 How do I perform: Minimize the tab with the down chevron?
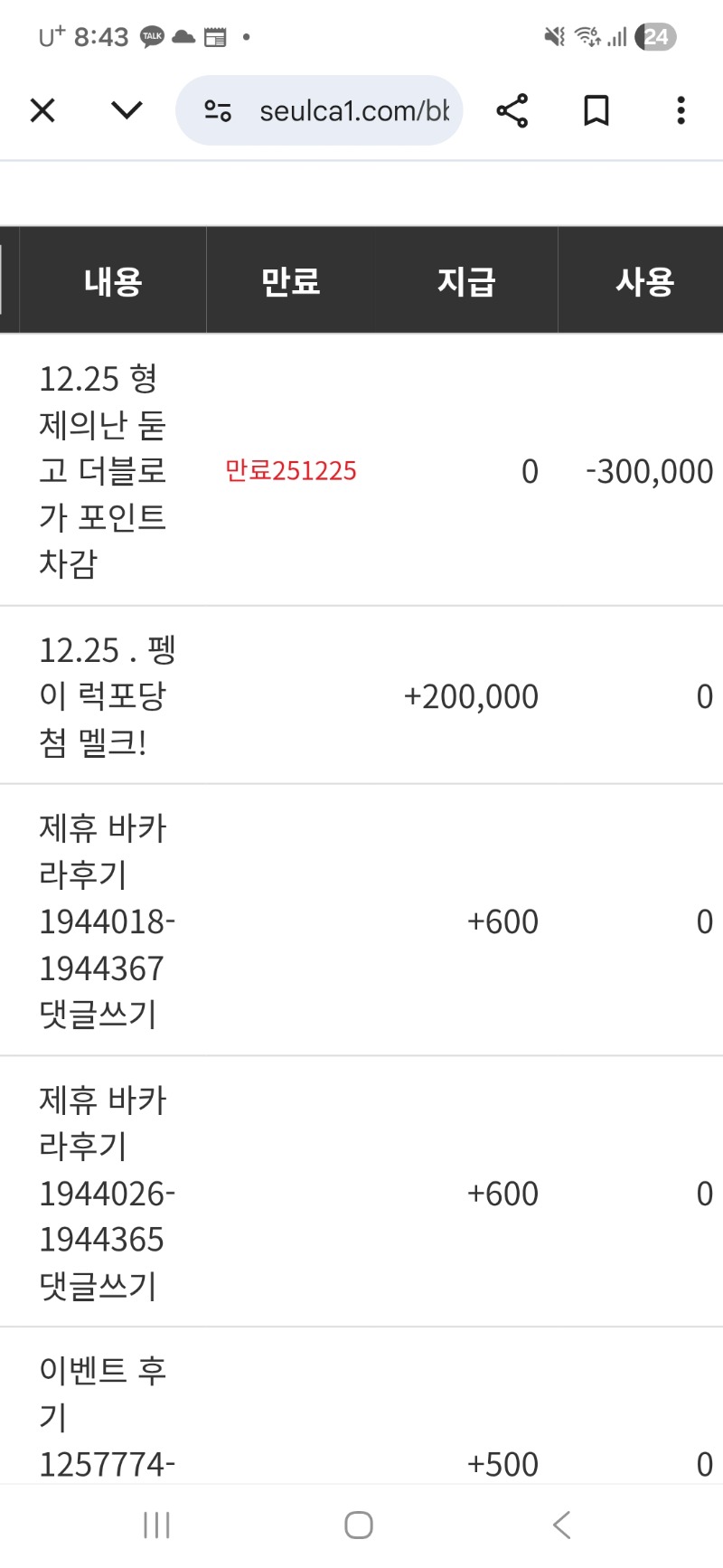[x=127, y=110]
